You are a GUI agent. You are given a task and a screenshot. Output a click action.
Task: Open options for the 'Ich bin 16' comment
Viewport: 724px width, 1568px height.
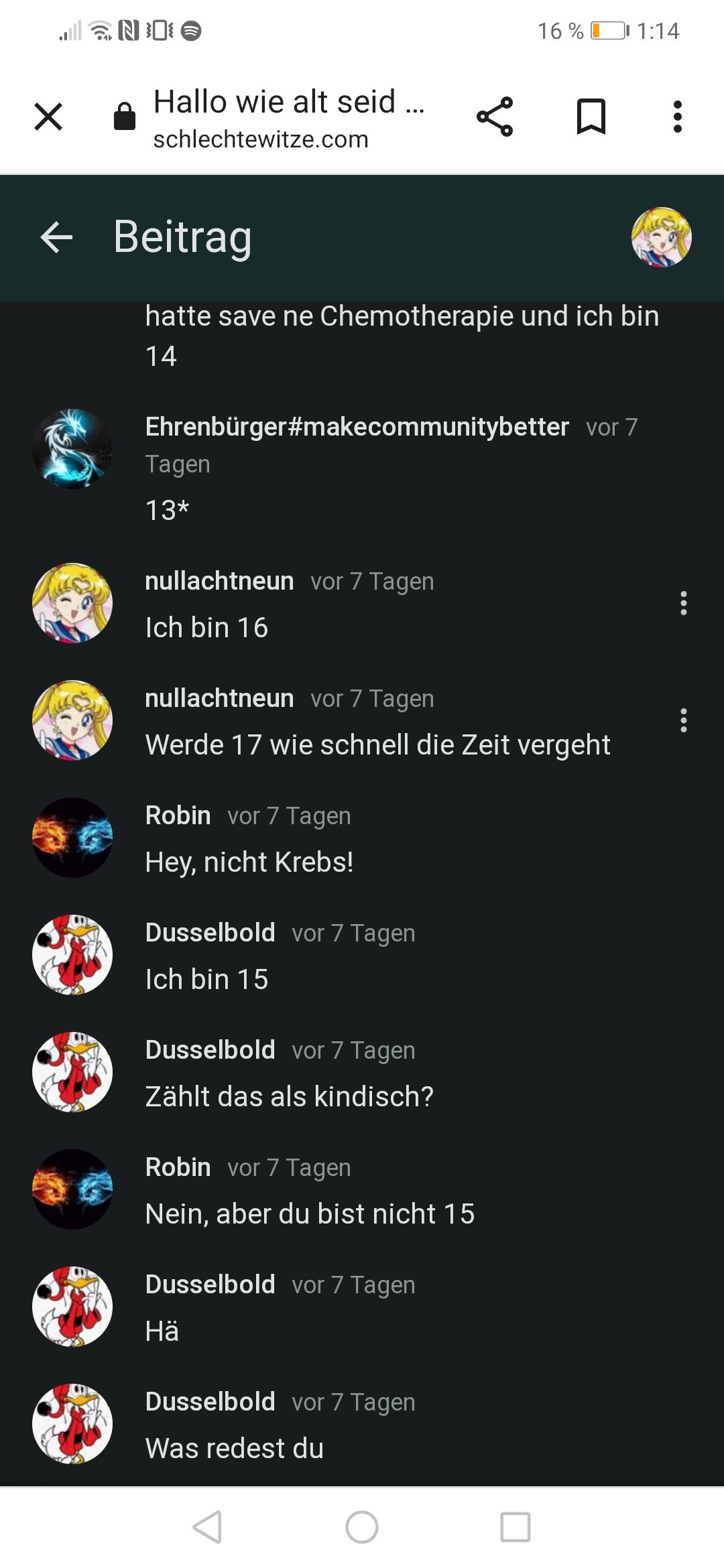point(683,603)
